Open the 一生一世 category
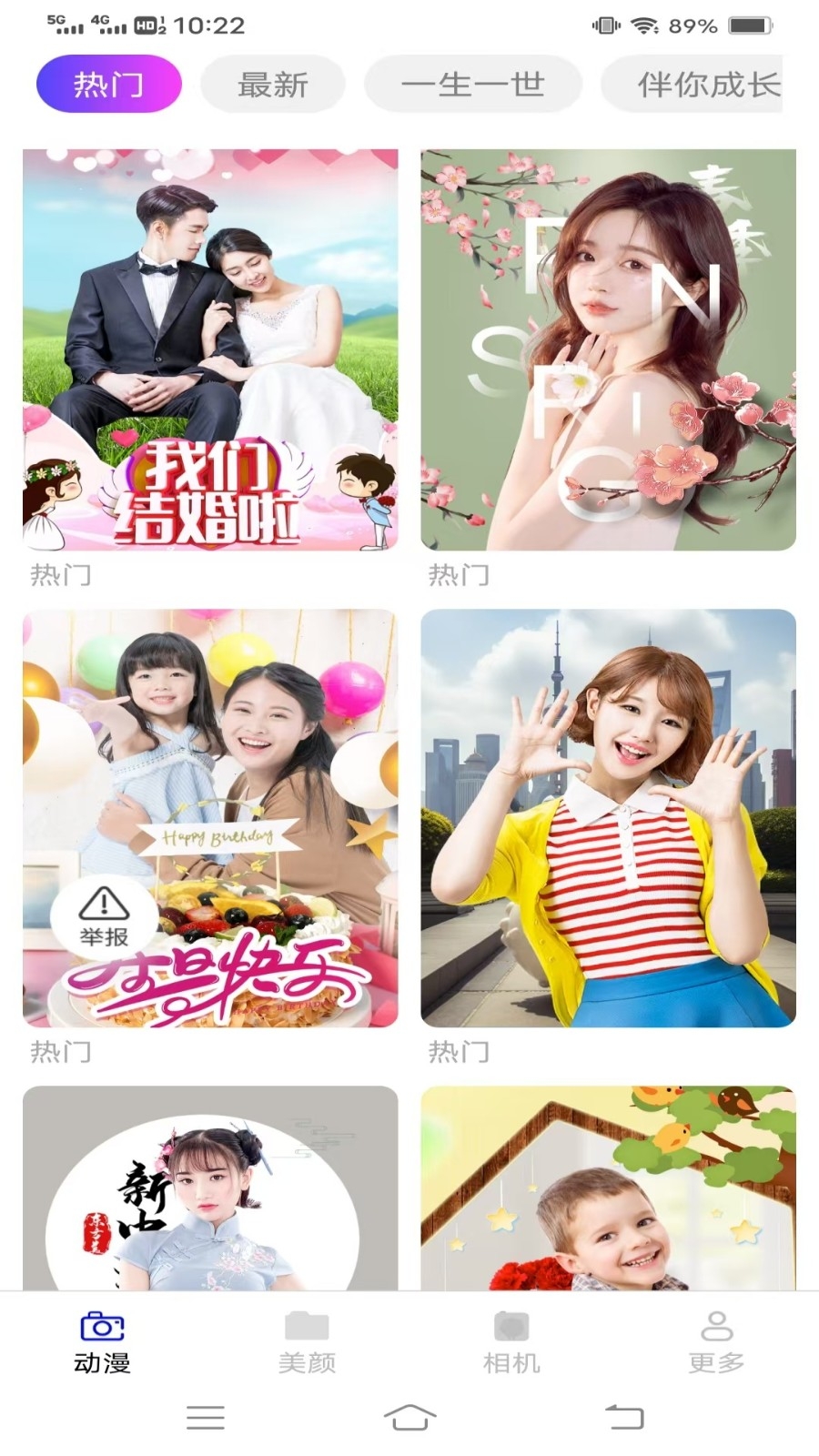 [x=472, y=85]
